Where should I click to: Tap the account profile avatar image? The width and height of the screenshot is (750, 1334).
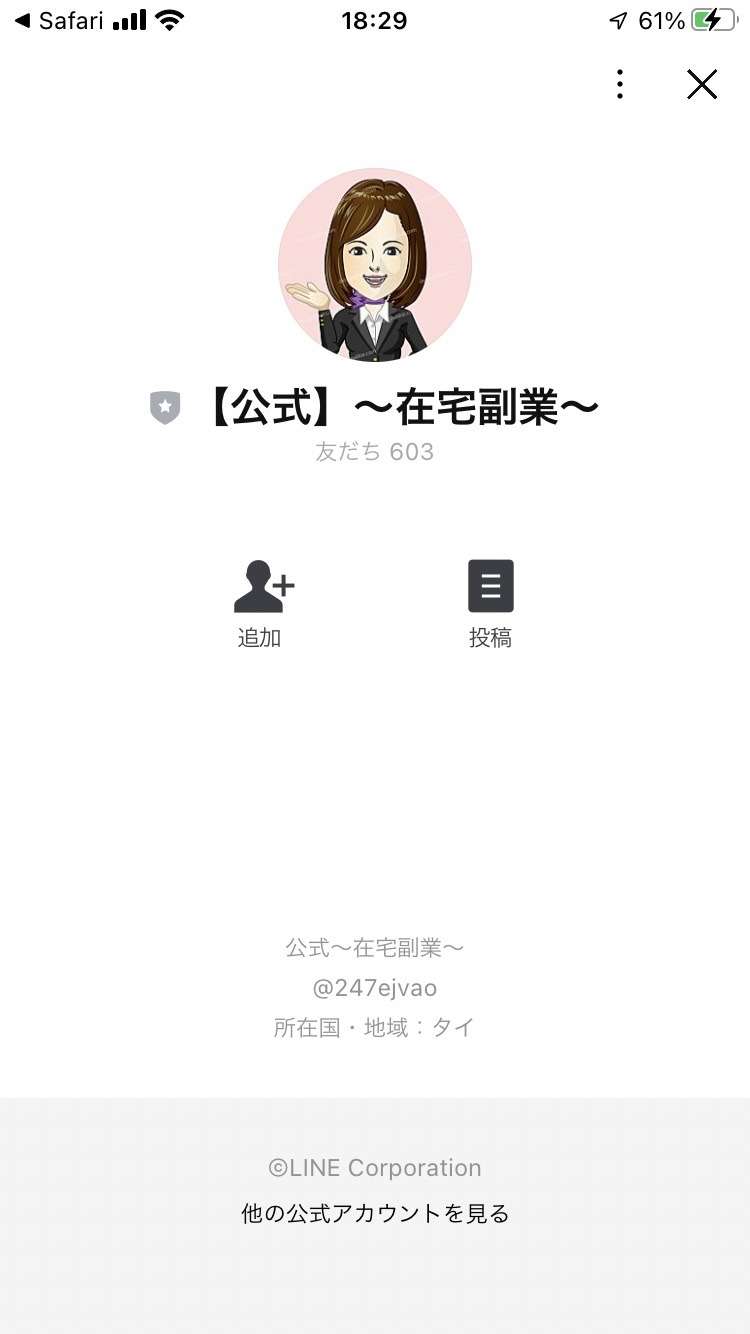375,265
